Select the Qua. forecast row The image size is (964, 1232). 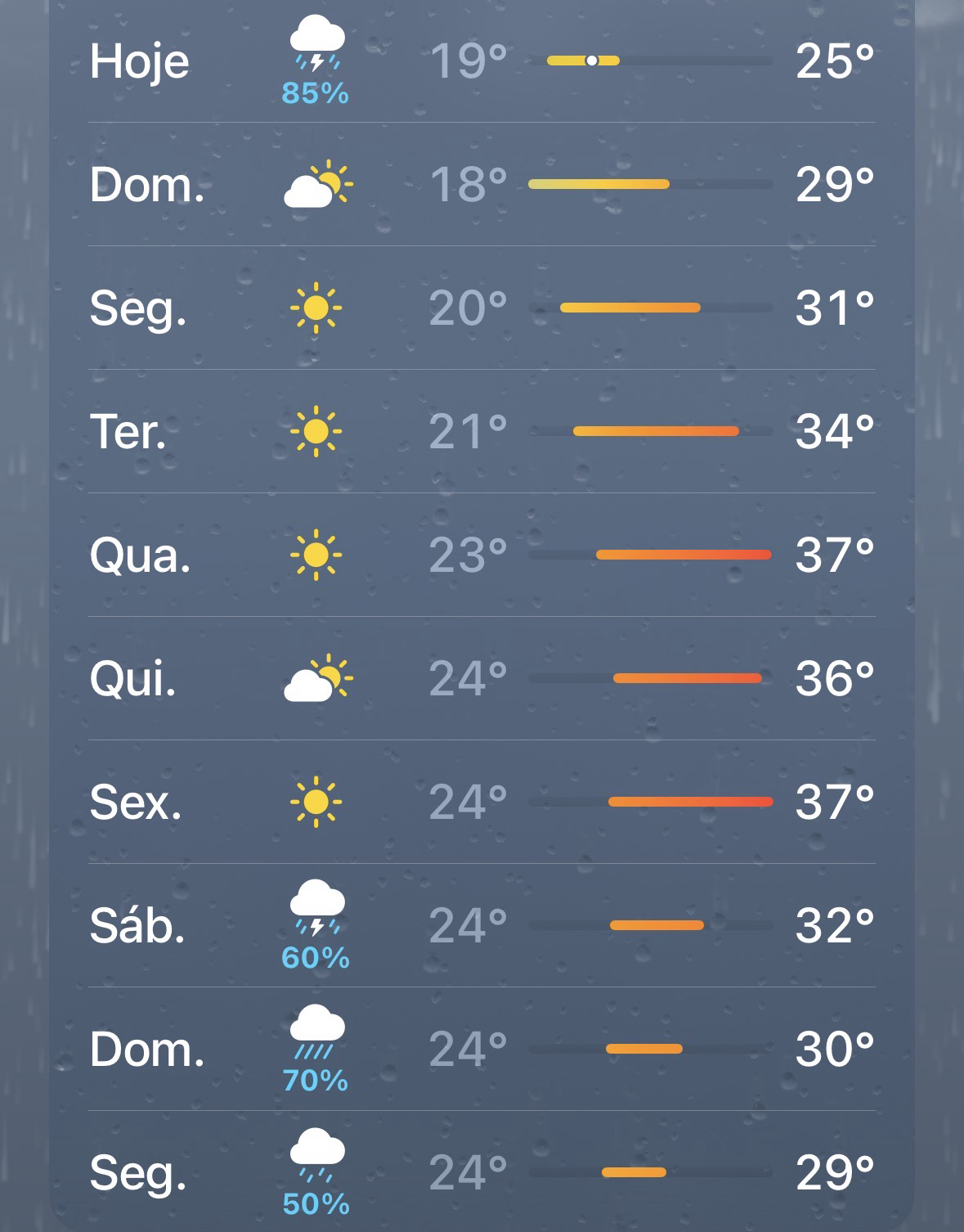pos(482,555)
